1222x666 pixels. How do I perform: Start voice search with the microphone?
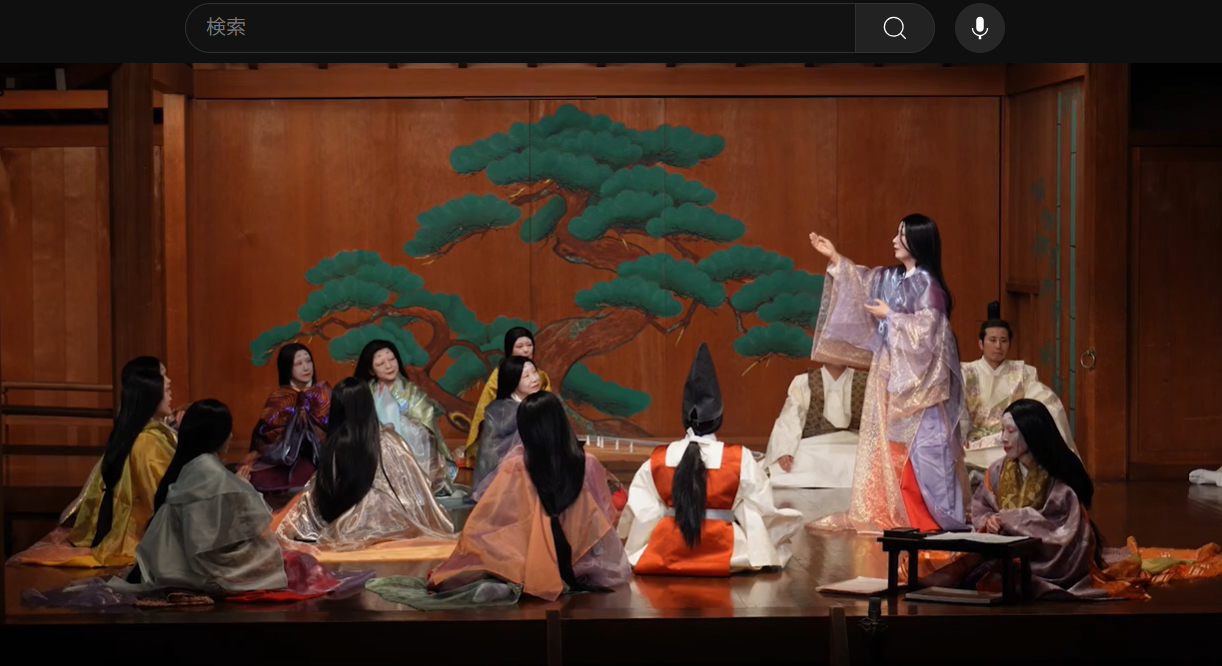(979, 28)
